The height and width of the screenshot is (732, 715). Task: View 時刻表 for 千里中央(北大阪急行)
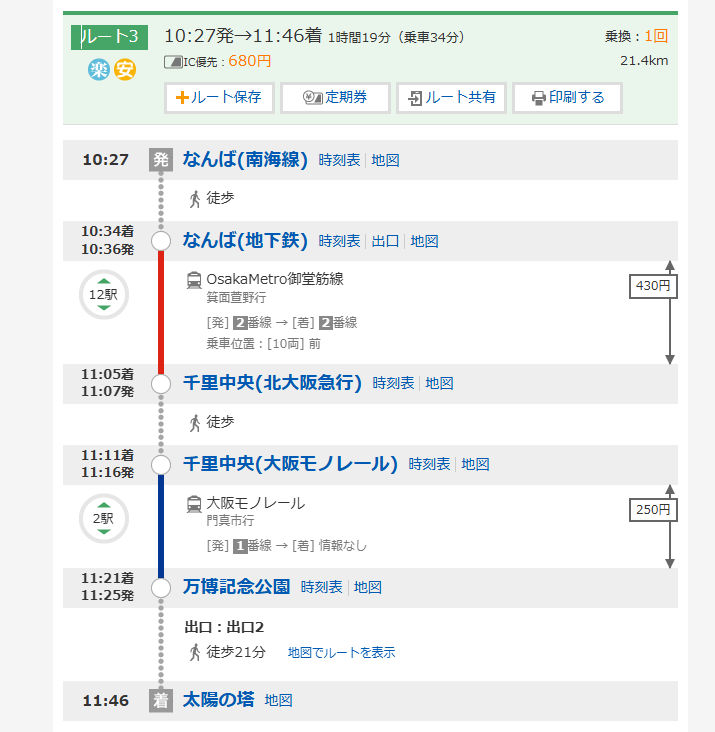coord(393,383)
